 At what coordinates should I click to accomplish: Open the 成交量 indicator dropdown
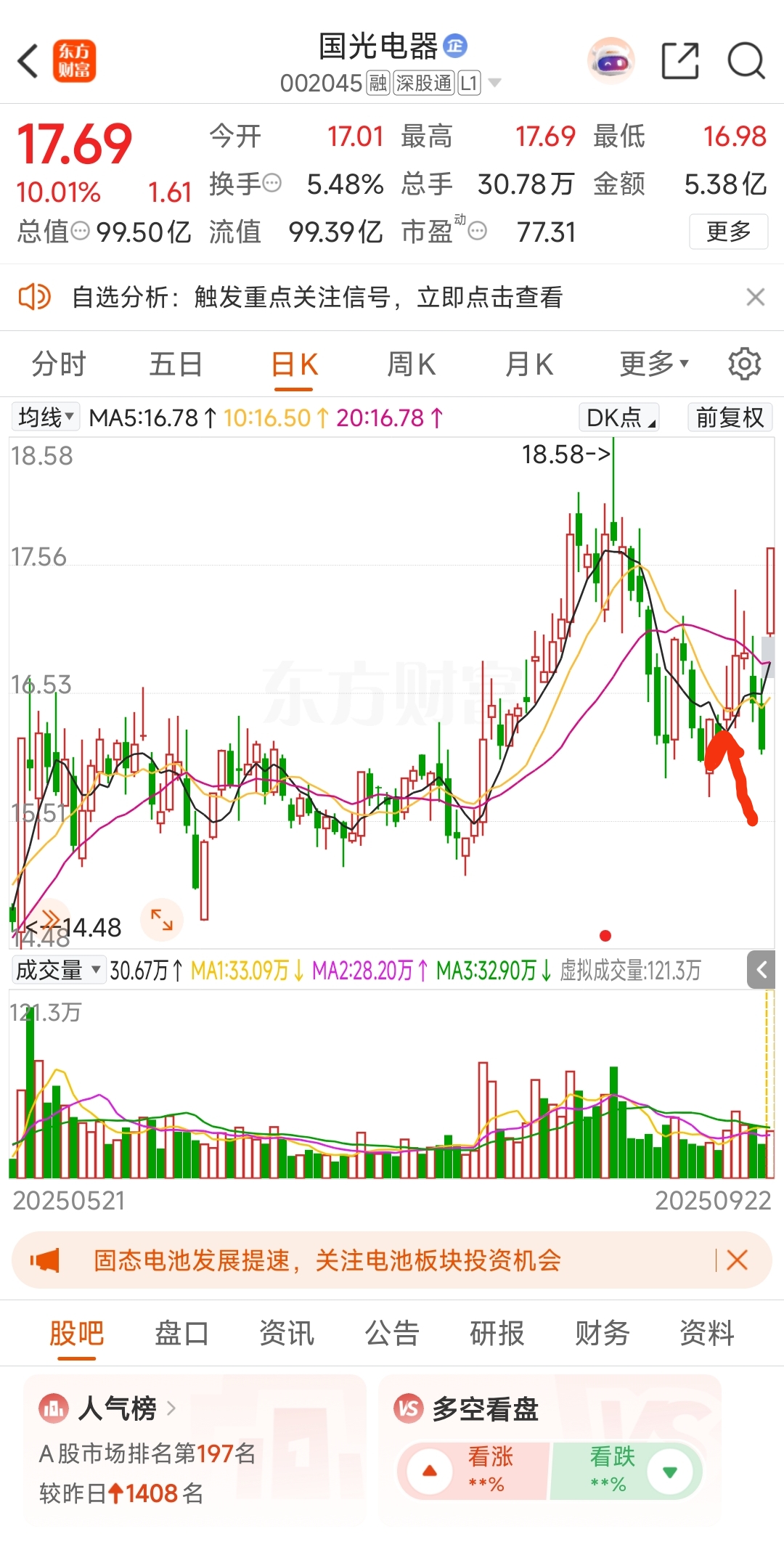coord(57,970)
